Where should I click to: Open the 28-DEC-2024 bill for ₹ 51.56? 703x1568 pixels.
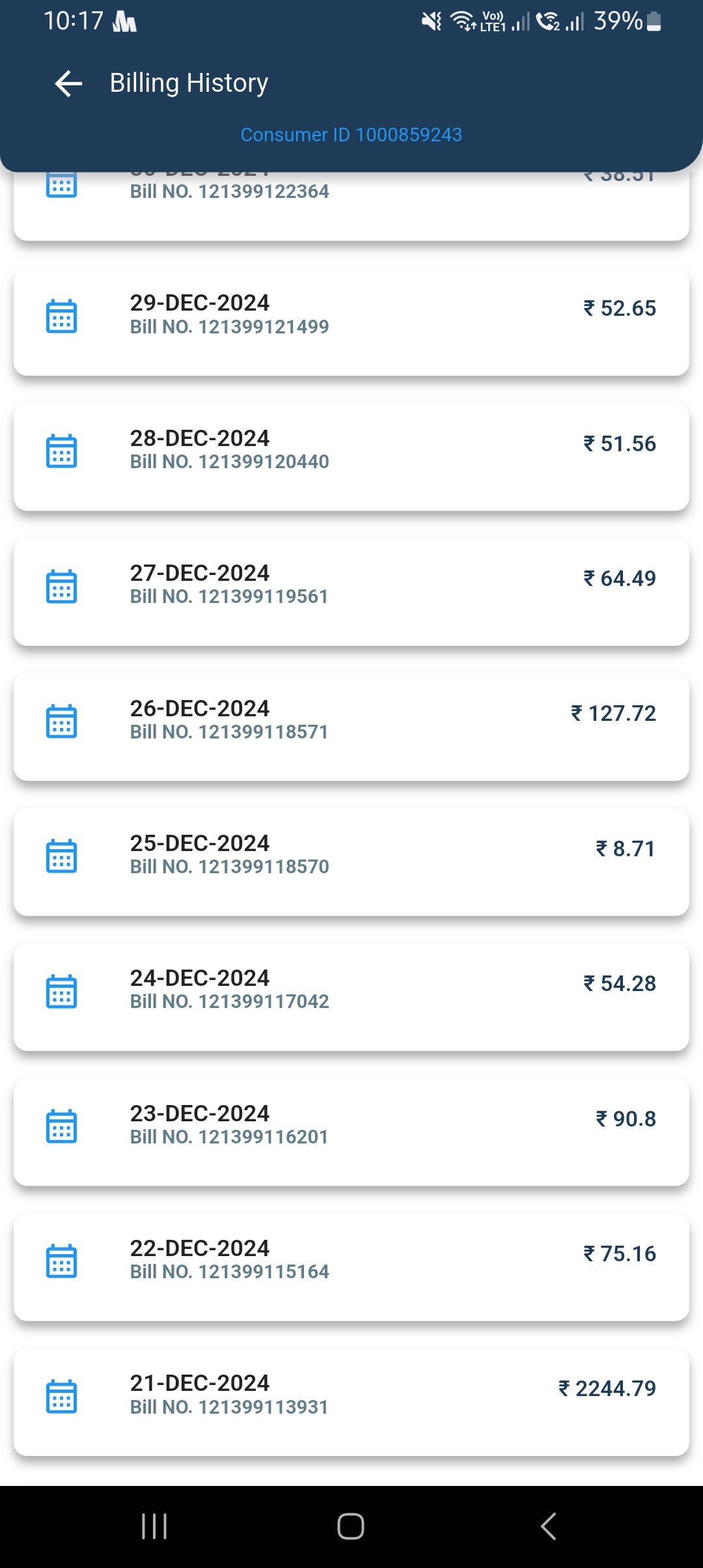(x=351, y=456)
